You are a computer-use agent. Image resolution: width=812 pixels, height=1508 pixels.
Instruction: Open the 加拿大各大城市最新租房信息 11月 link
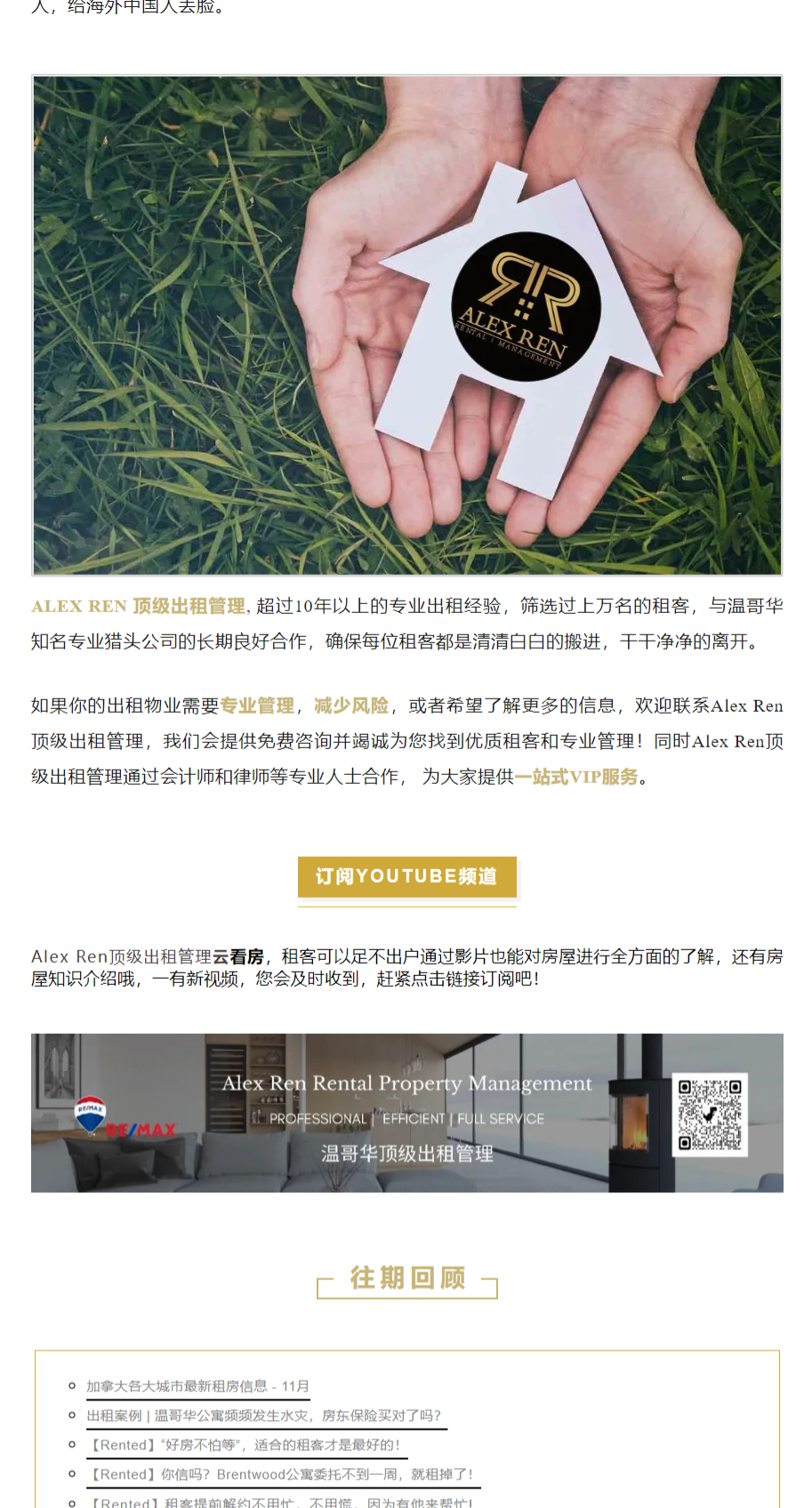coord(197,1386)
